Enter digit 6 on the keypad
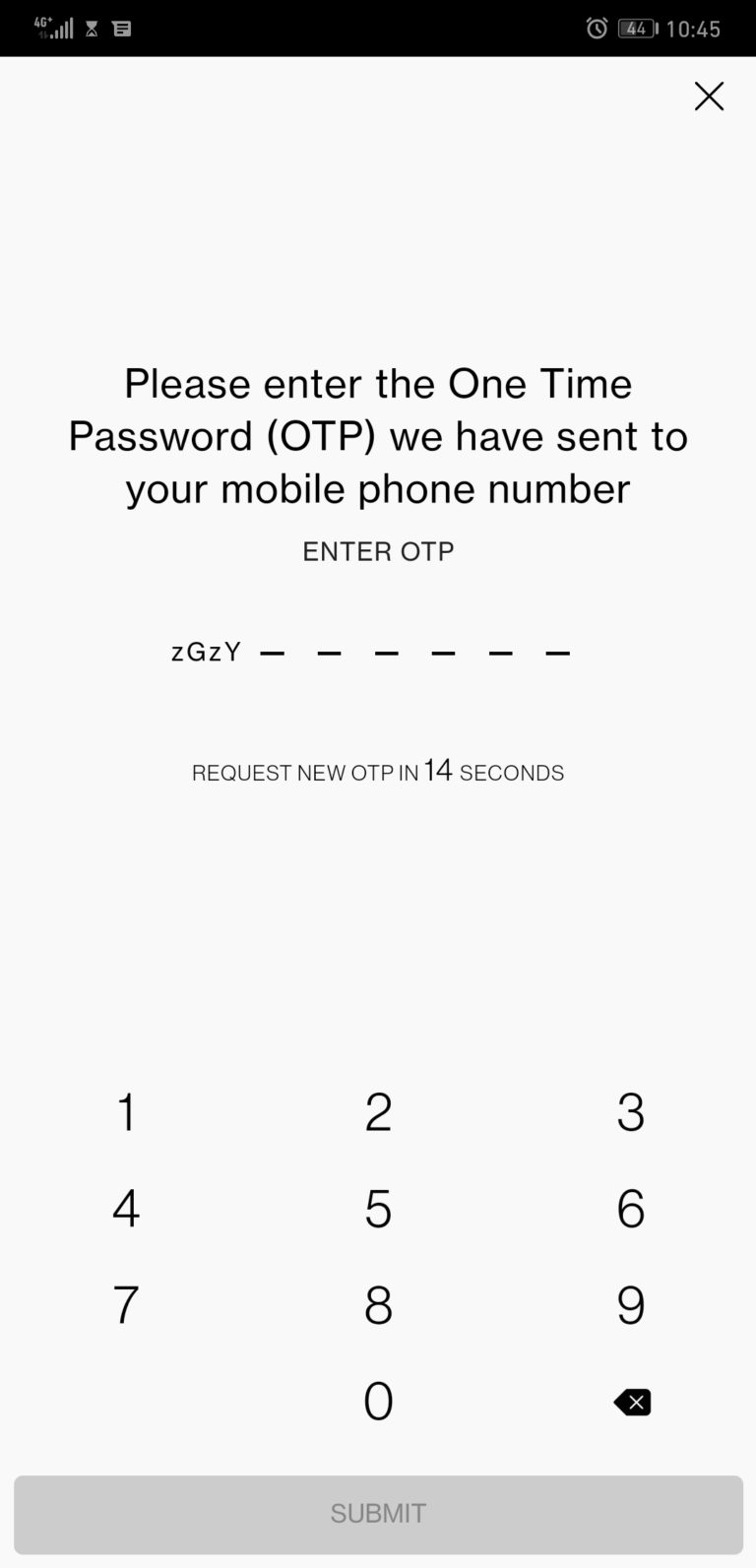 point(630,1209)
